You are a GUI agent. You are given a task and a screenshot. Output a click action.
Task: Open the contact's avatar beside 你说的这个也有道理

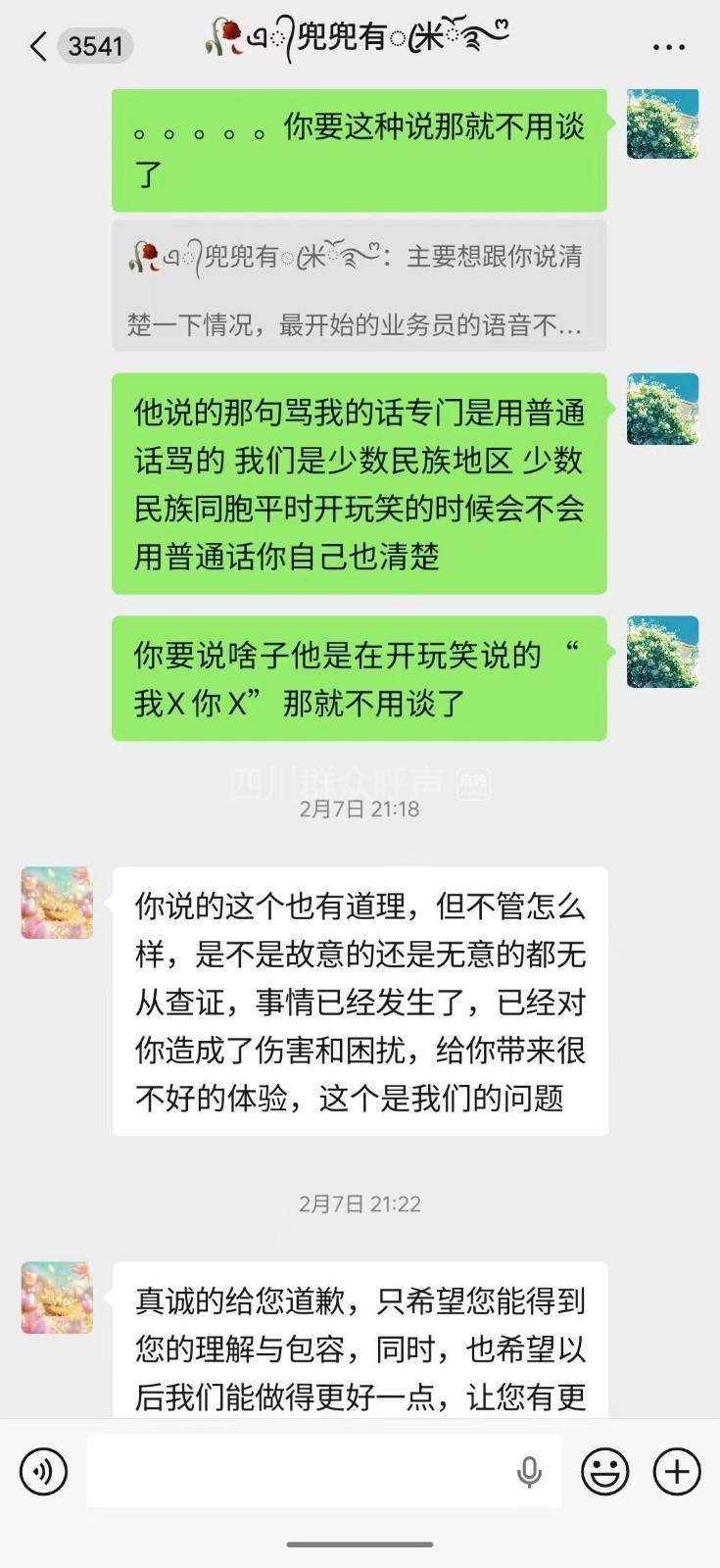click(57, 903)
